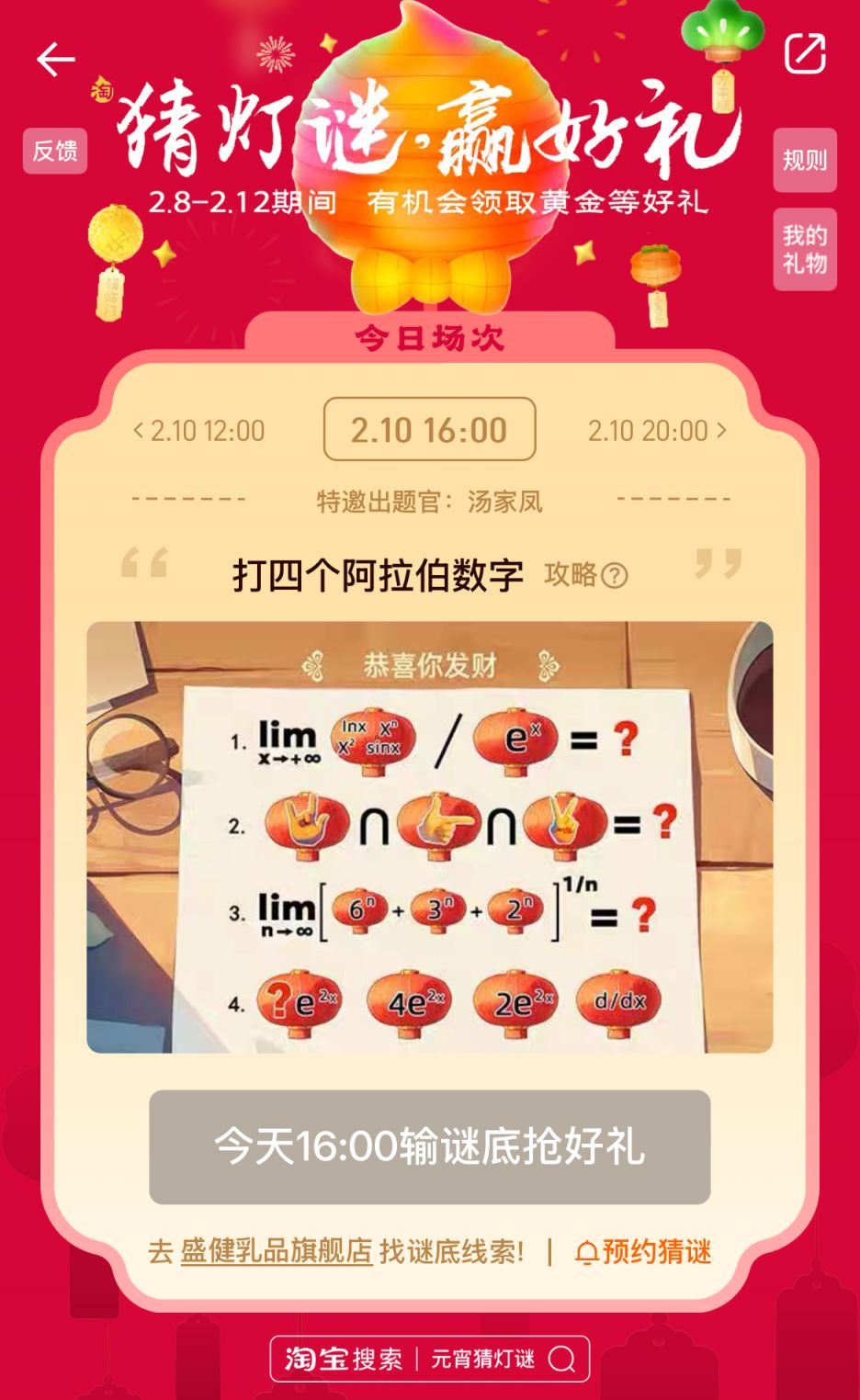Open the 反馈 feedback button
860x1400 pixels.
tap(55, 151)
